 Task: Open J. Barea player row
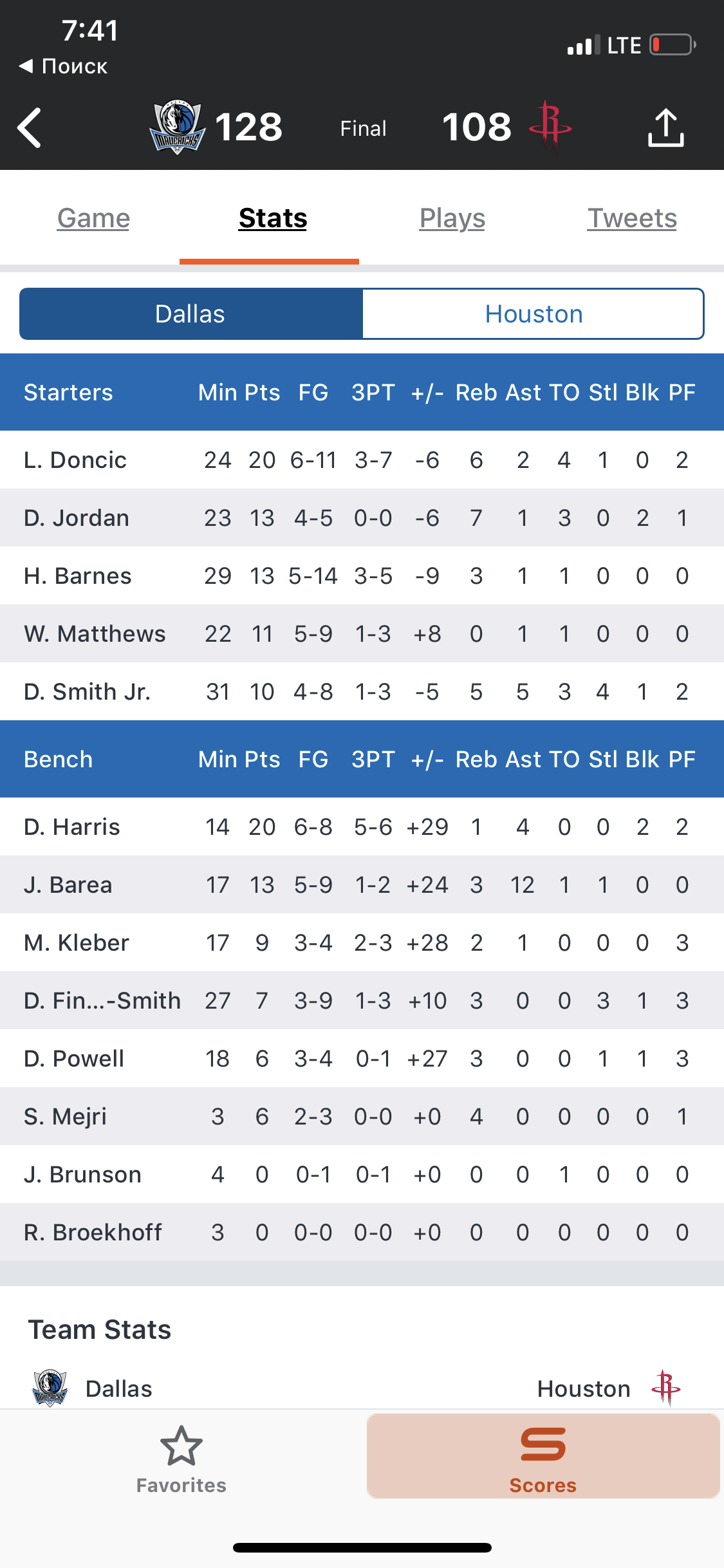pyautogui.click(x=362, y=884)
